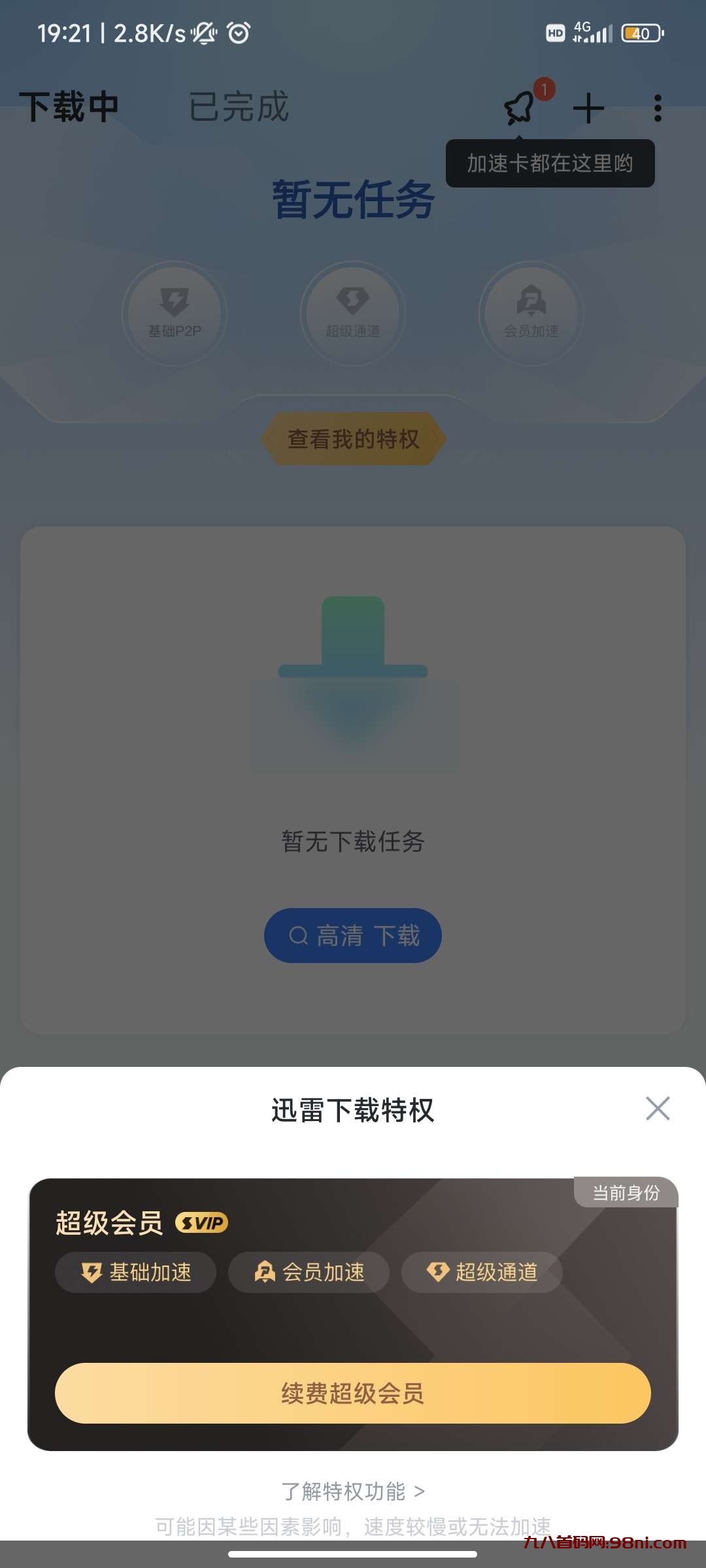Select the 超级通道 circular channel icon
The image size is (706, 1568).
tap(352, 314)
